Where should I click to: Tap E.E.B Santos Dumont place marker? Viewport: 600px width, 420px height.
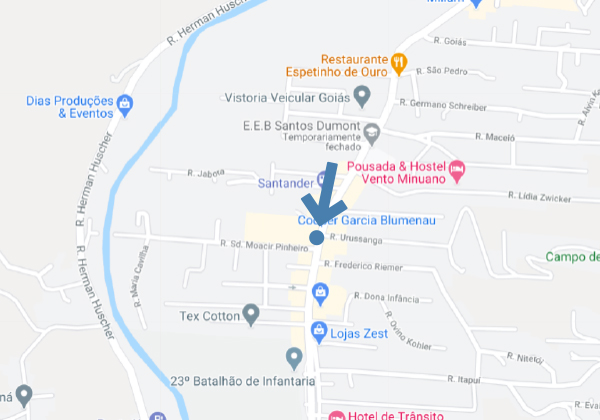point(372,129)
